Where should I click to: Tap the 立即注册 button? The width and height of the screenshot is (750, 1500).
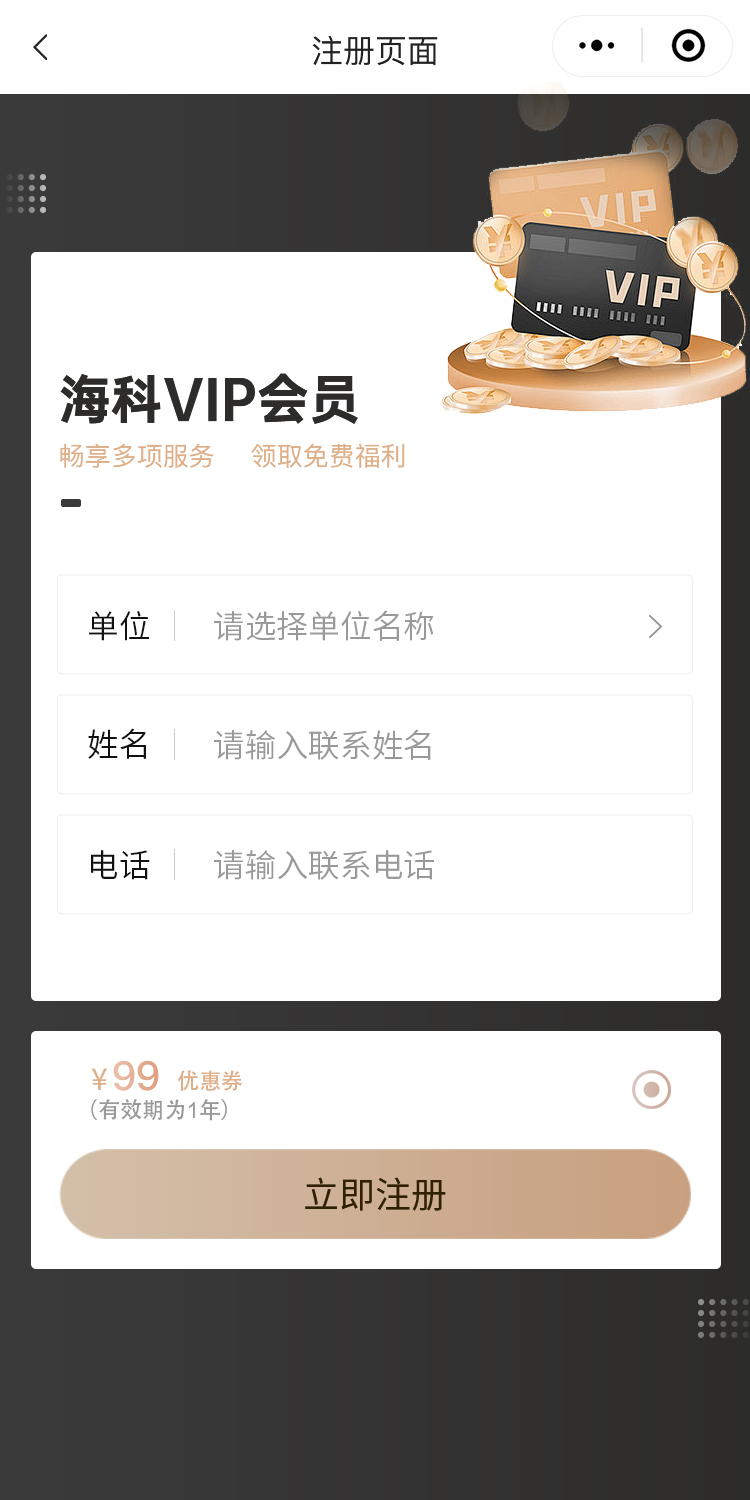click(x=375, y=1195)
